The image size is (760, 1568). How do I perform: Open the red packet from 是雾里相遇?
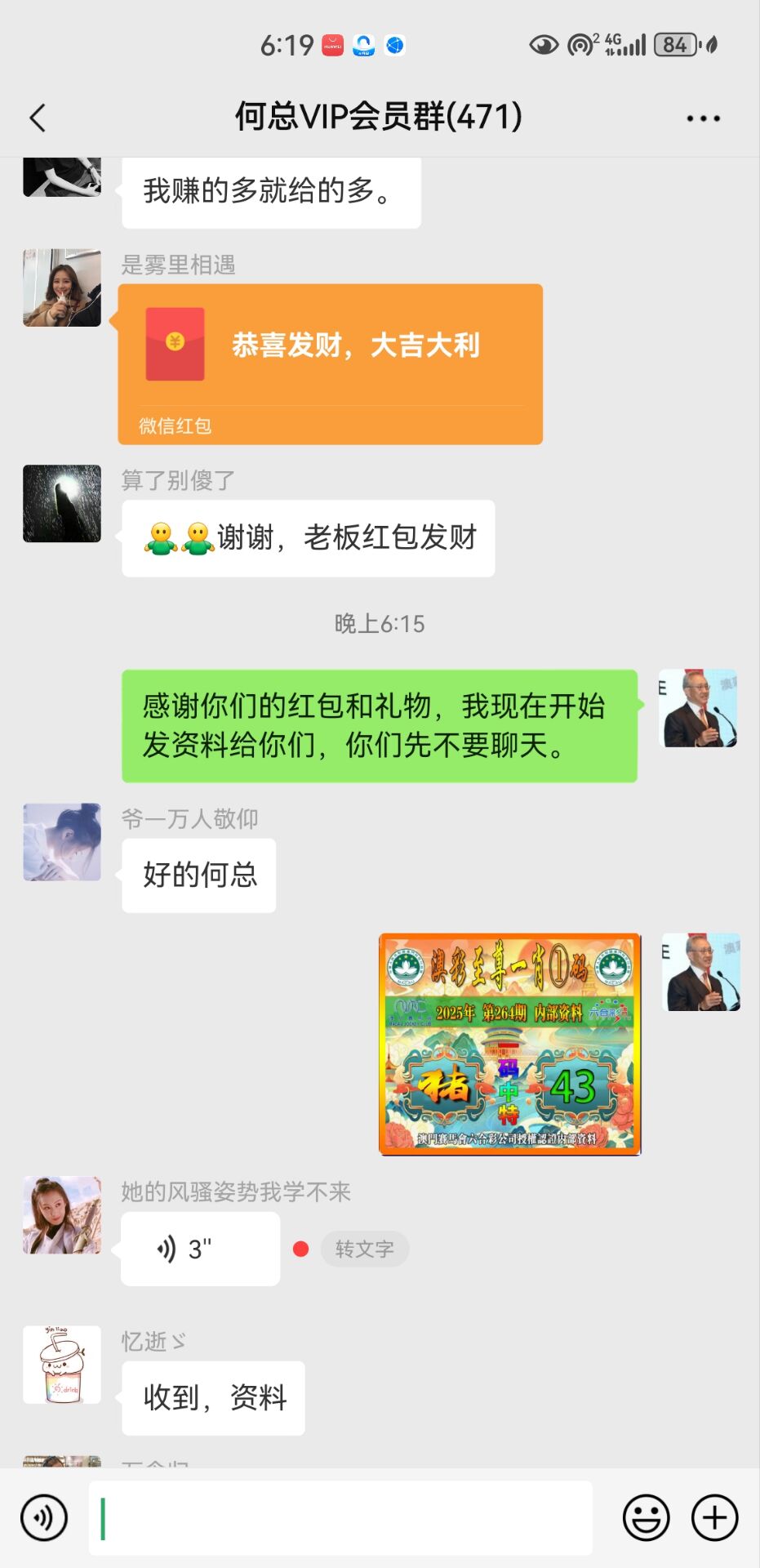click(331, 363)
